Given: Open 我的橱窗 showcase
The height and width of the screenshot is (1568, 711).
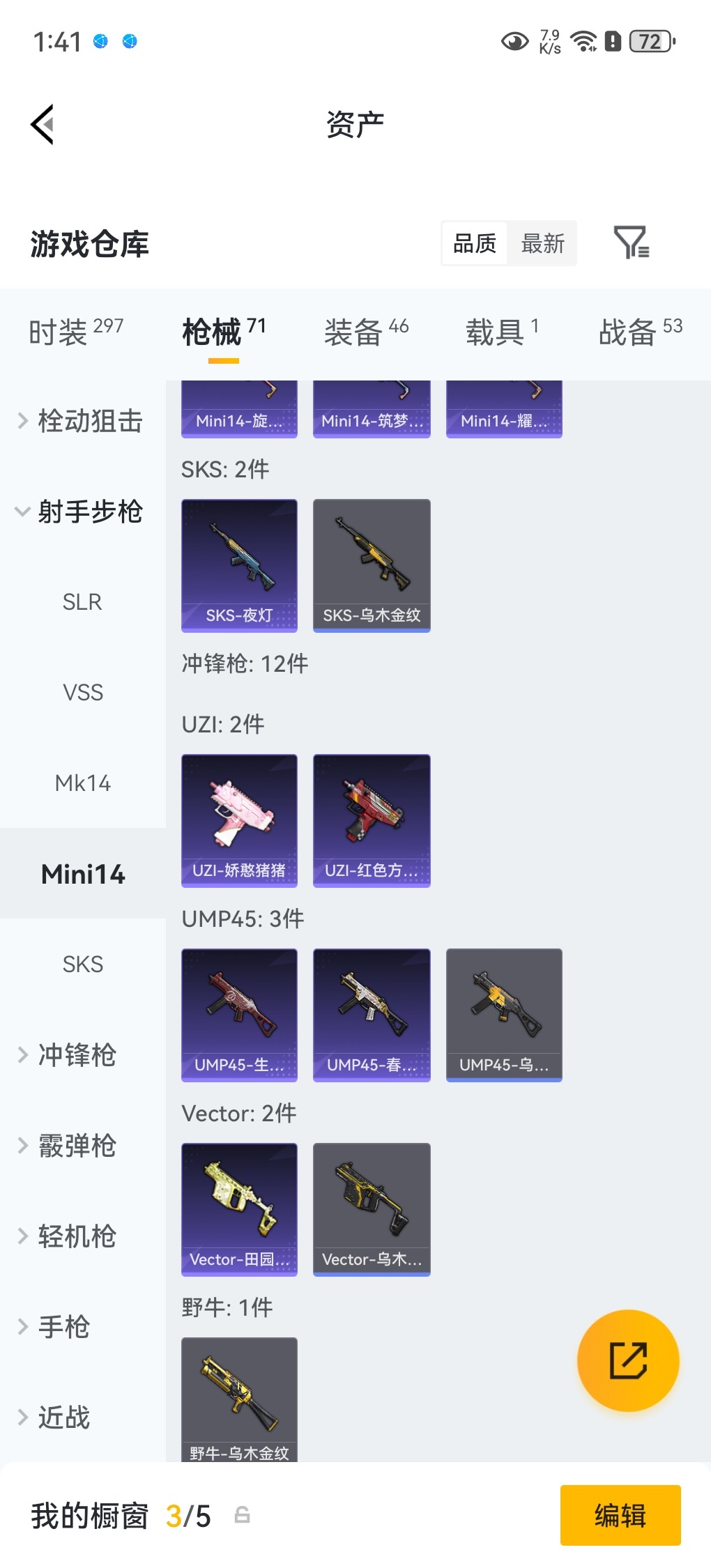Looking at the screenshot, I should pyautogui.click(x=89, y=1514).
